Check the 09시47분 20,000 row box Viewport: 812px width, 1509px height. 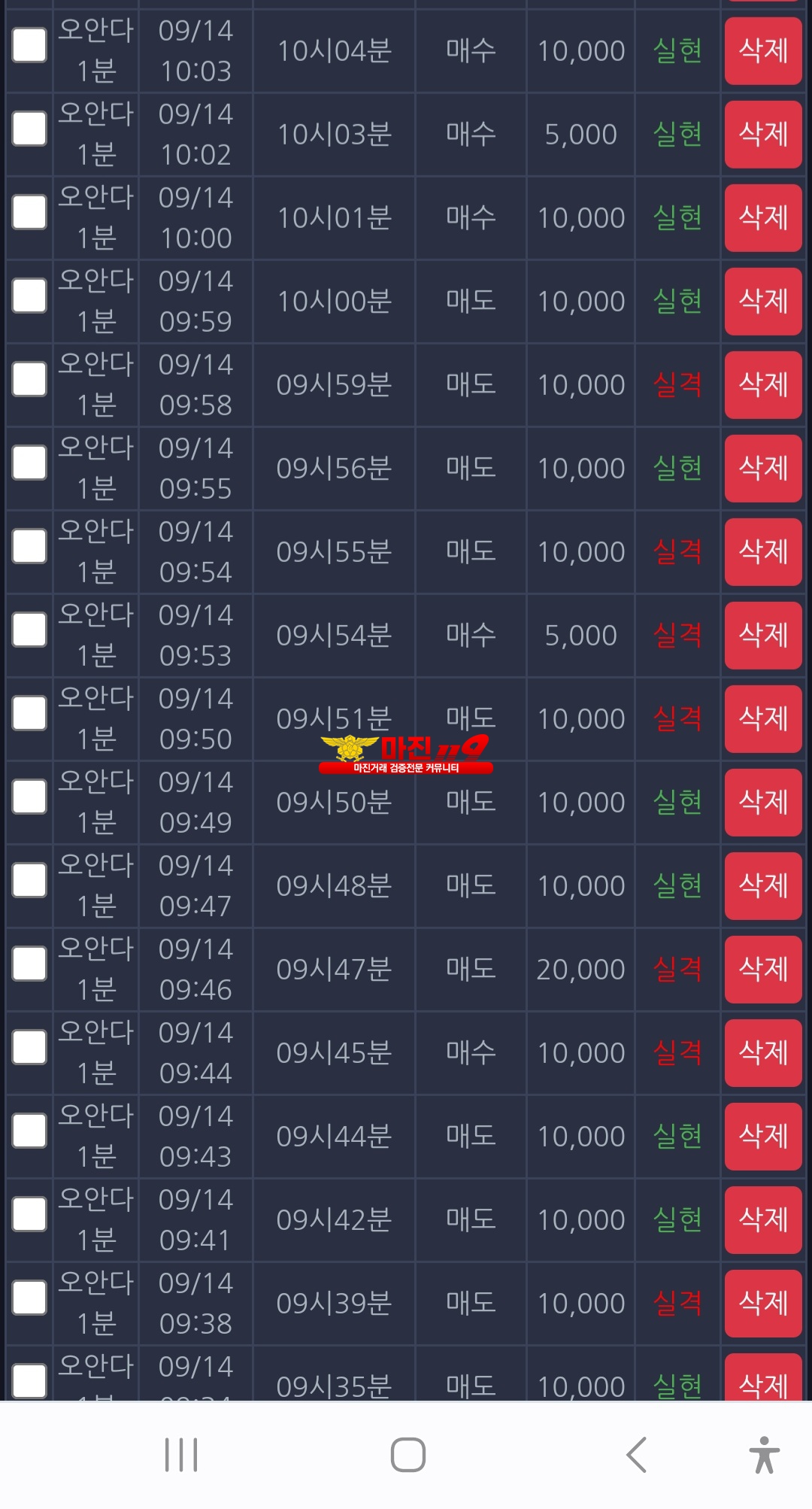coord(29,964)
